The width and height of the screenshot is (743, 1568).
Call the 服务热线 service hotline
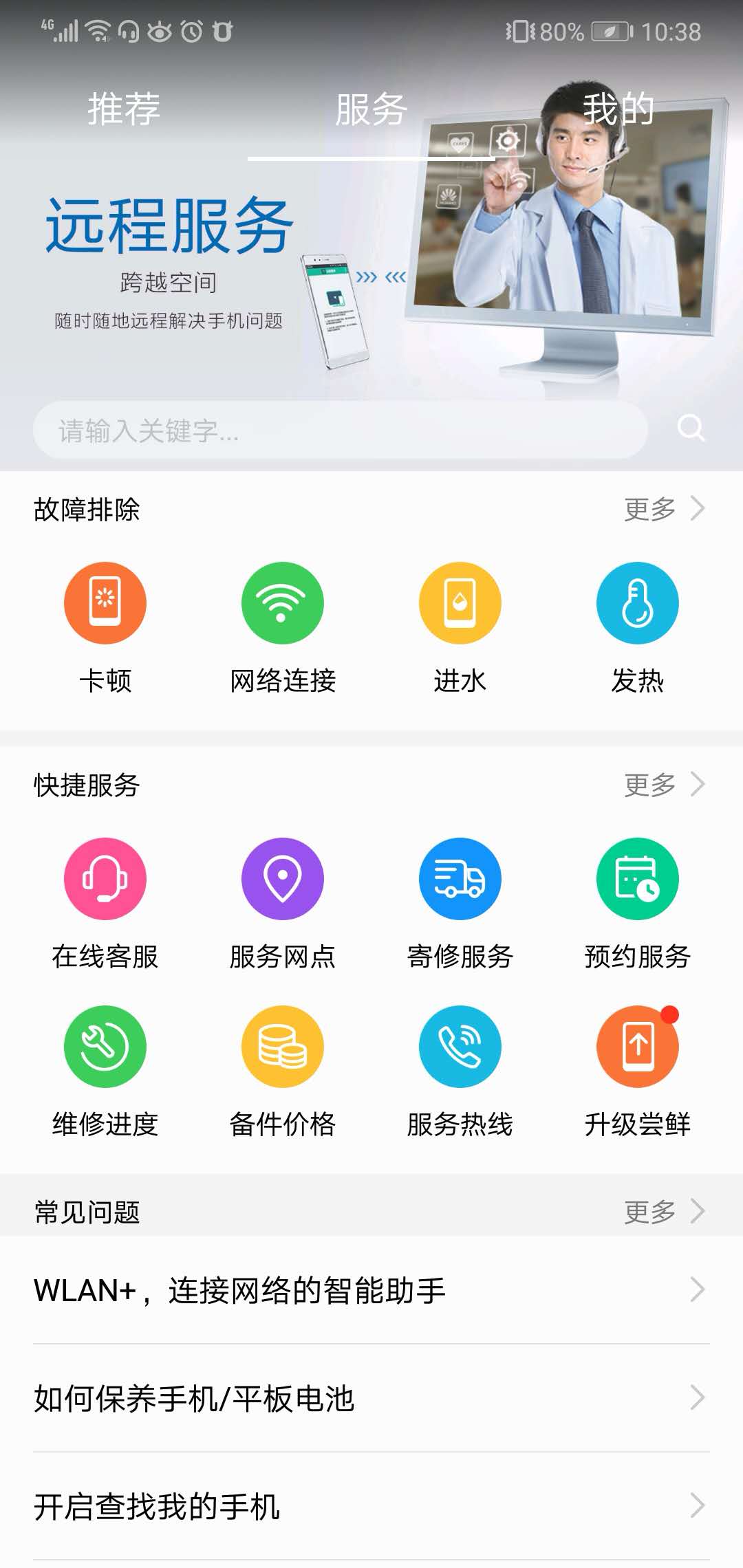pyautogui.click(x=460, y=1047)
